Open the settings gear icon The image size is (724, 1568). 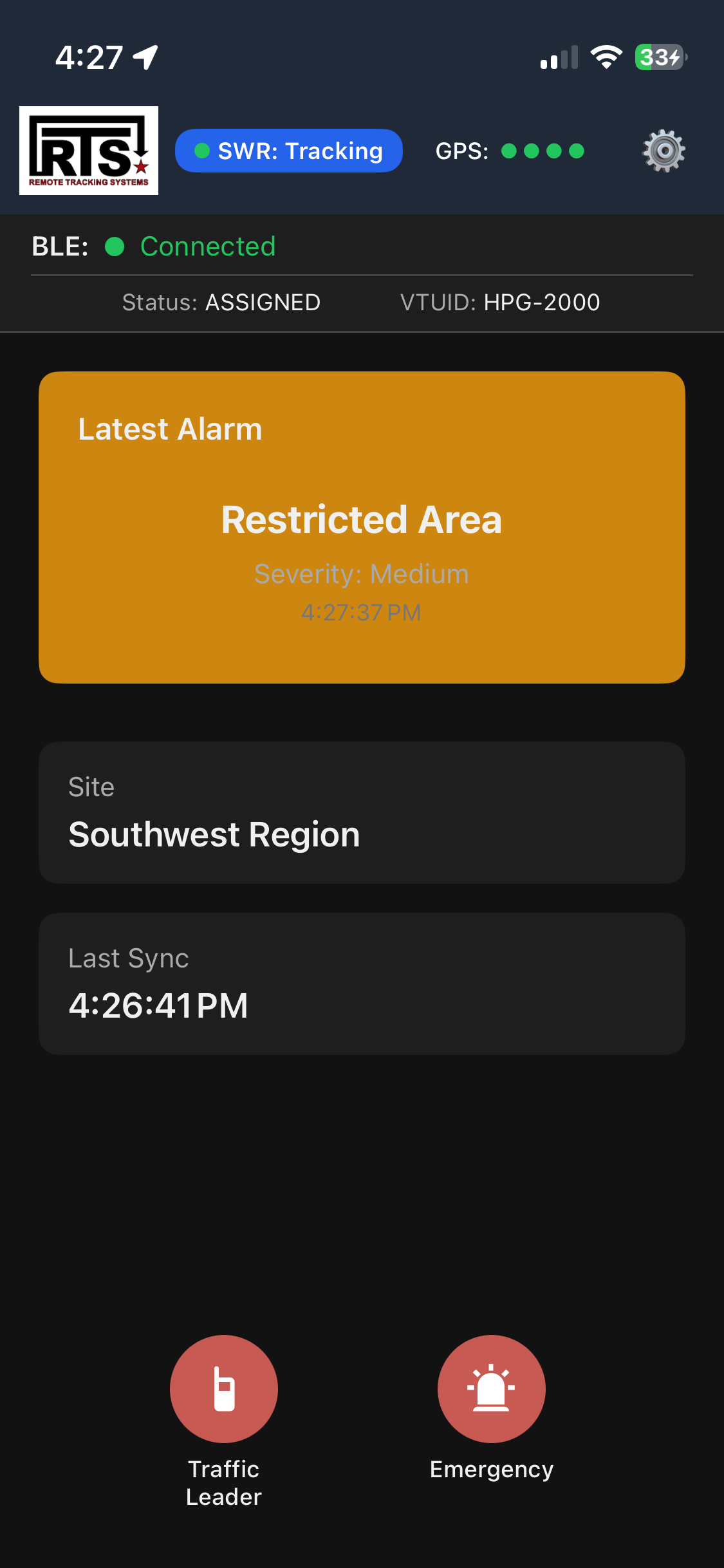pos(664,151)
